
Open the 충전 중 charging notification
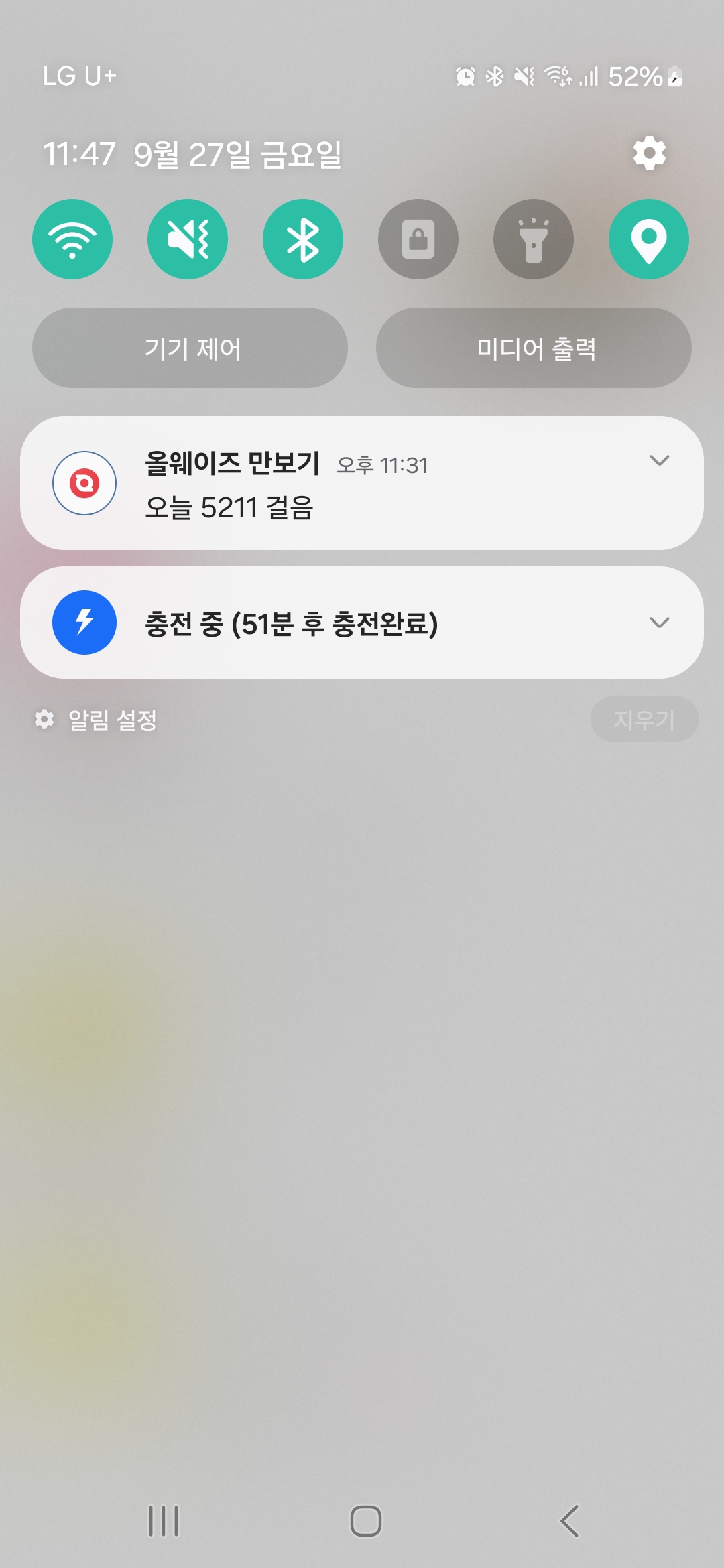click(335, 623)
